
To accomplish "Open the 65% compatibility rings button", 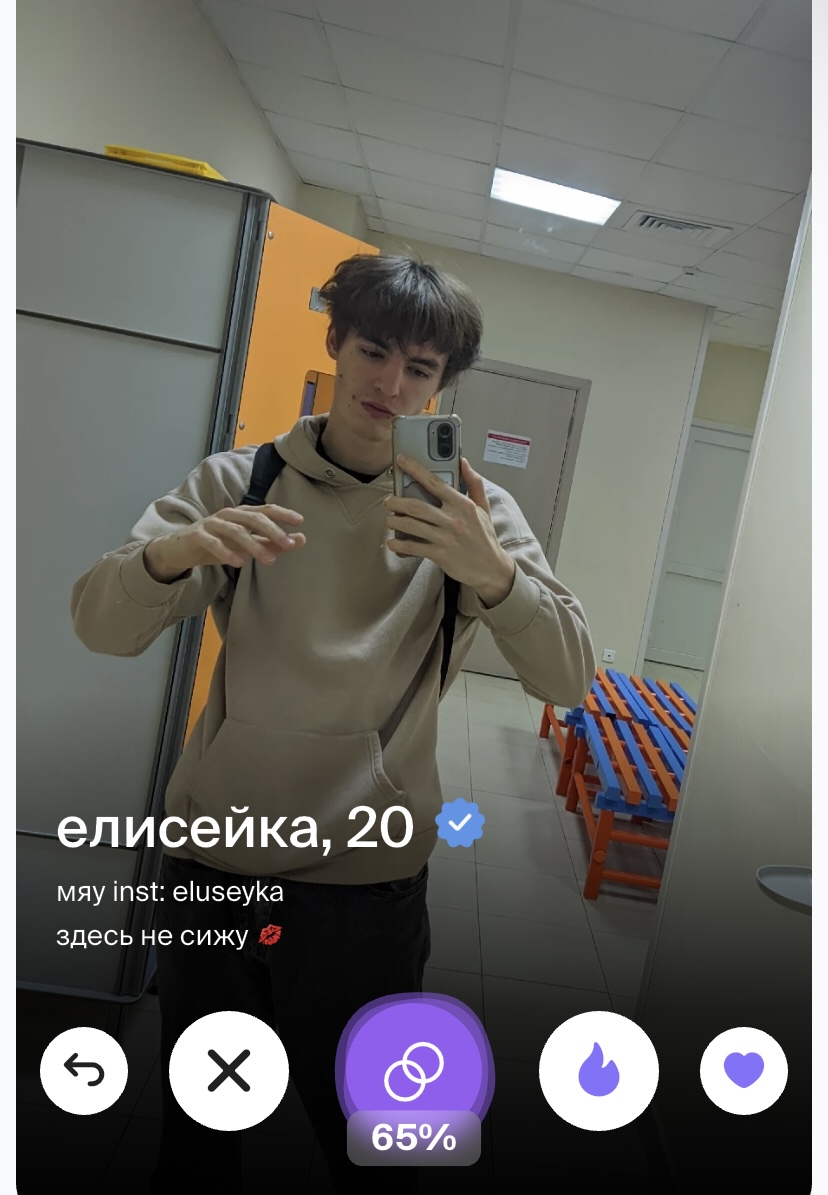I will click(414, 1073).
